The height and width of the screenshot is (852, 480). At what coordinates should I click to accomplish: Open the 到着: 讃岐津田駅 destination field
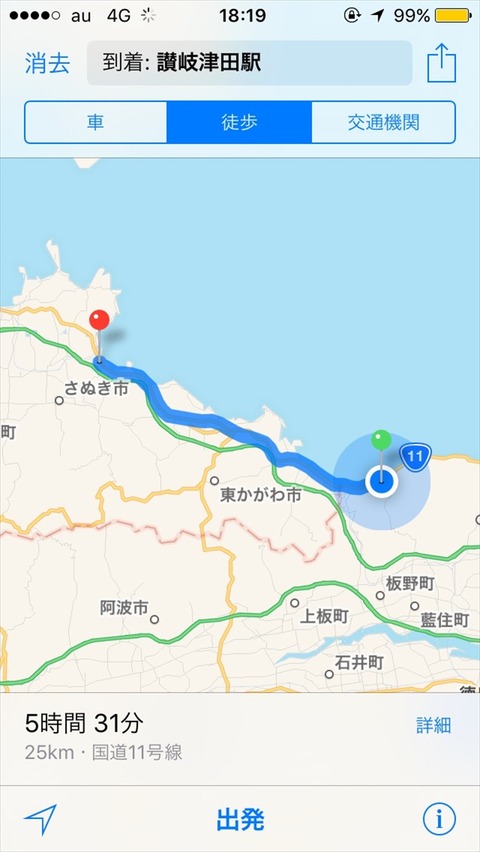coord(250,63)
